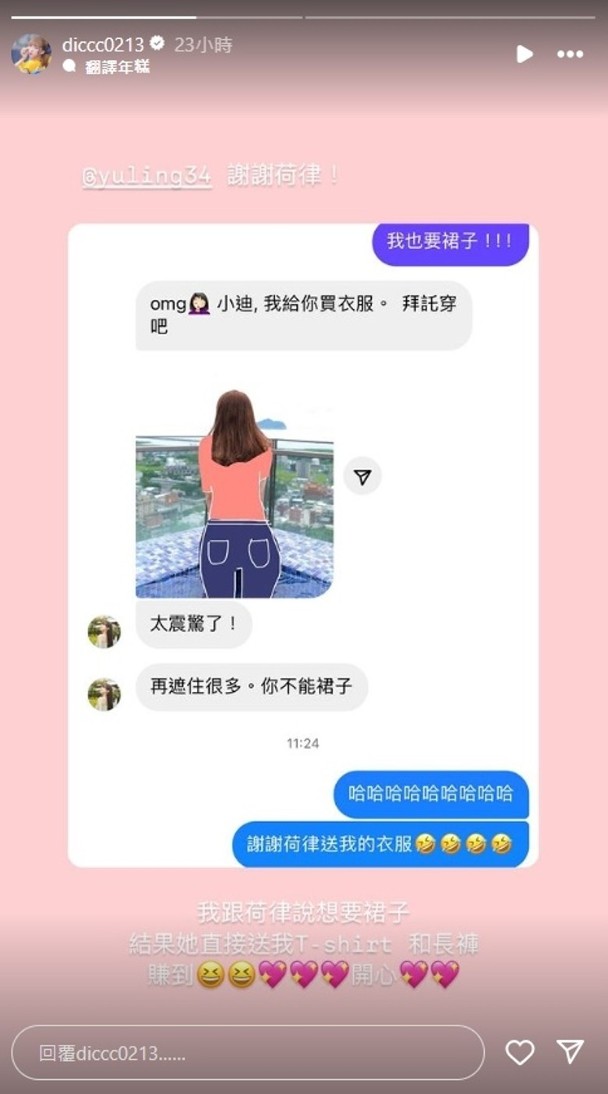This screenshot has width=608, height=1094.
Task: Tap the reply field to dicc0213
Action: [247, 1053]
